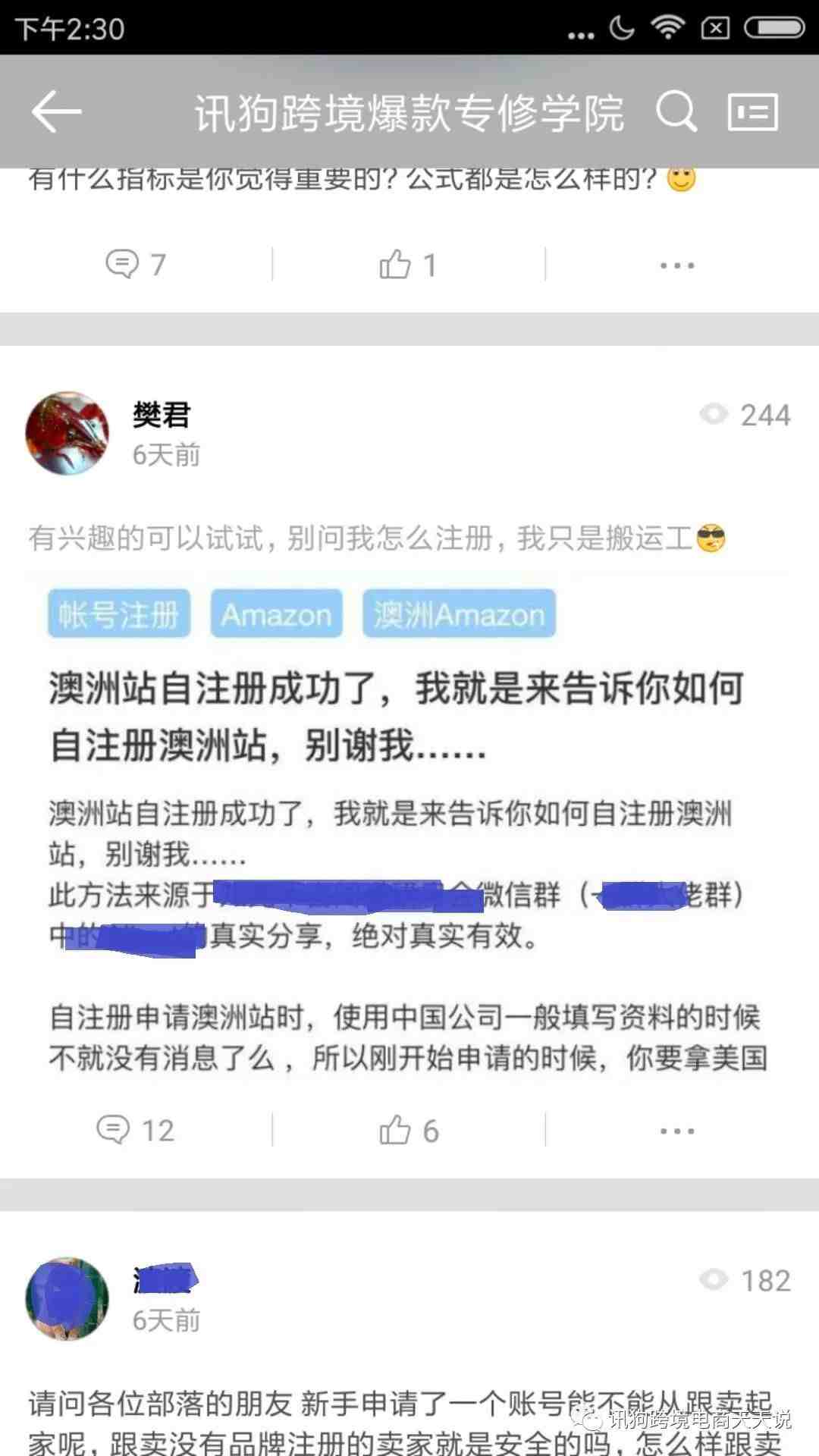The height and width of the screenshot is (1456, 819).
Task: Like the post with 1 like
Action: (x=408, y=265)
